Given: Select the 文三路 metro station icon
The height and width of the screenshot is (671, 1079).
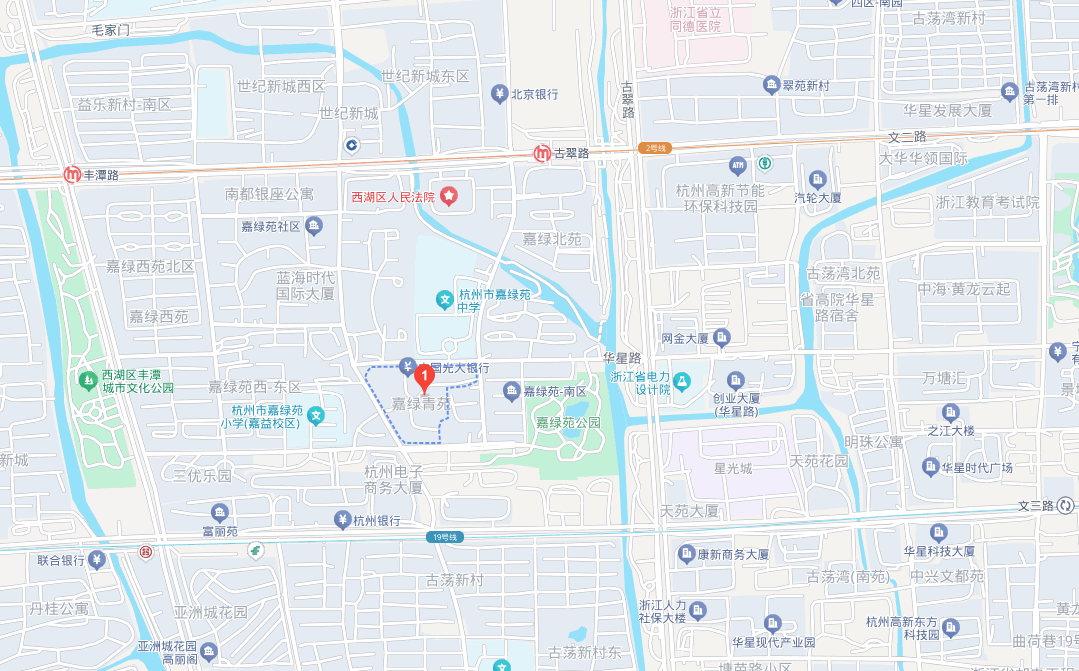Looking at the screenshot, I should coord(1066,505).
